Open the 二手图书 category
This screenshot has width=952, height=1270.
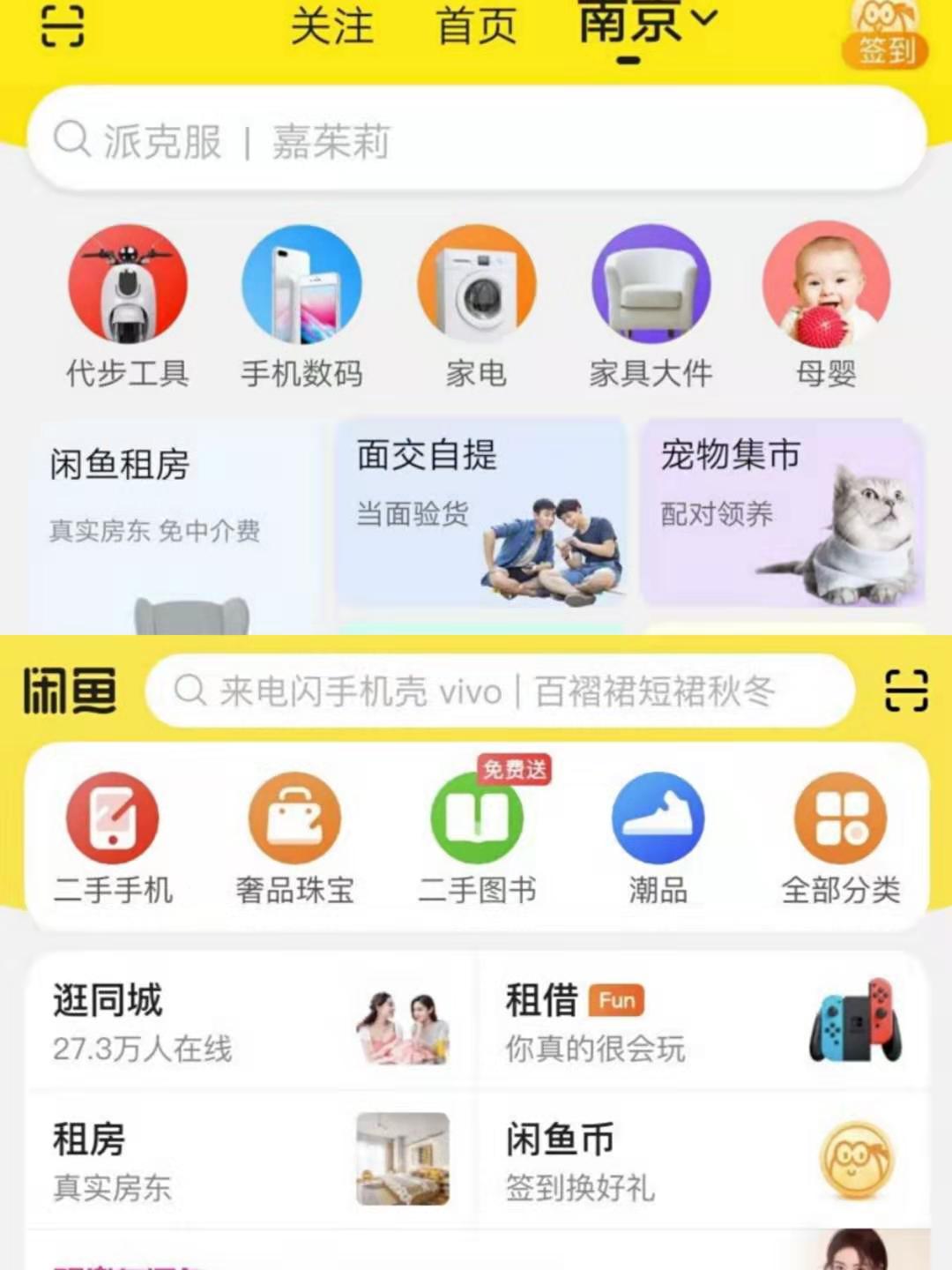477,838
